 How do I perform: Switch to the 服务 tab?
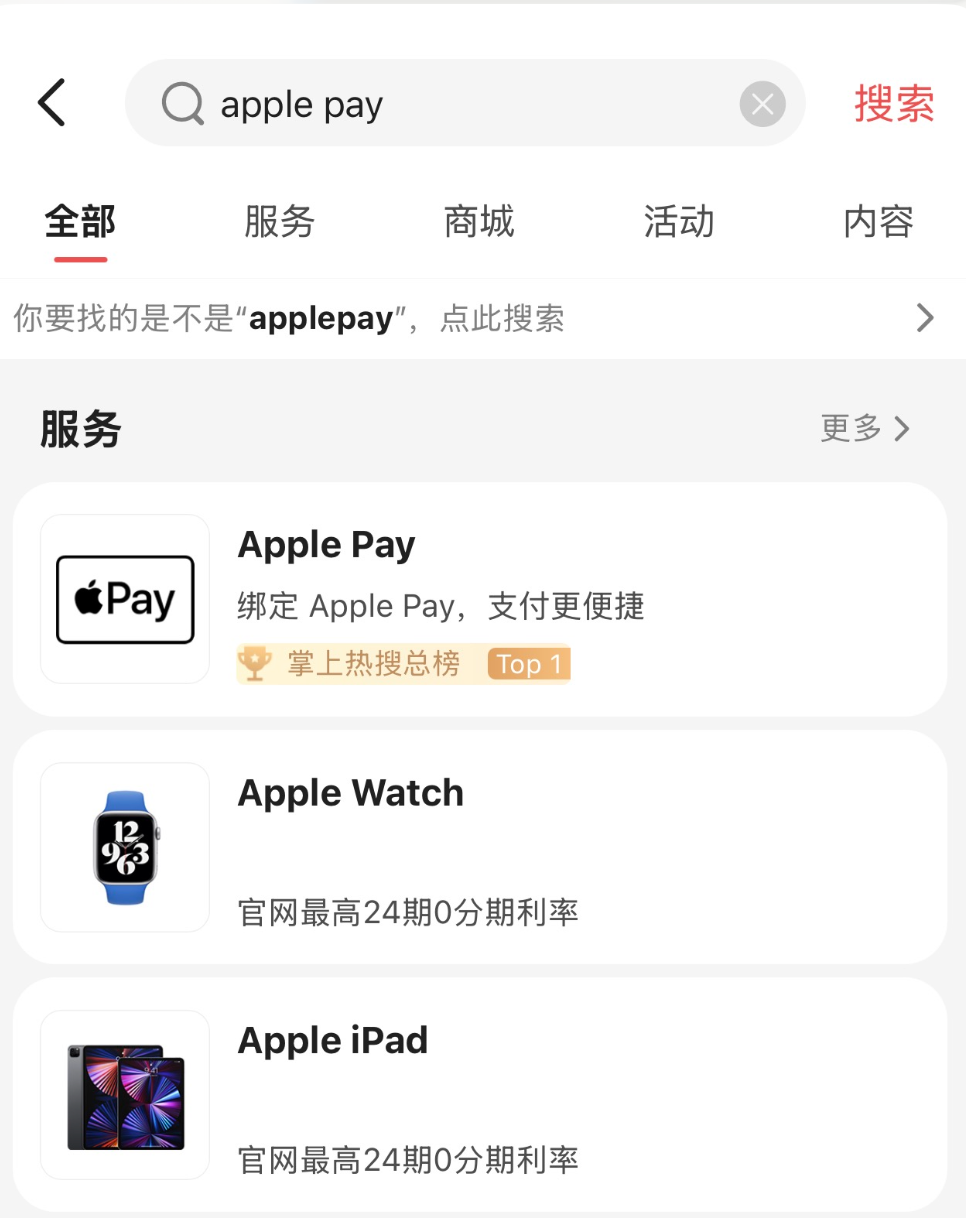pos(279,222)
